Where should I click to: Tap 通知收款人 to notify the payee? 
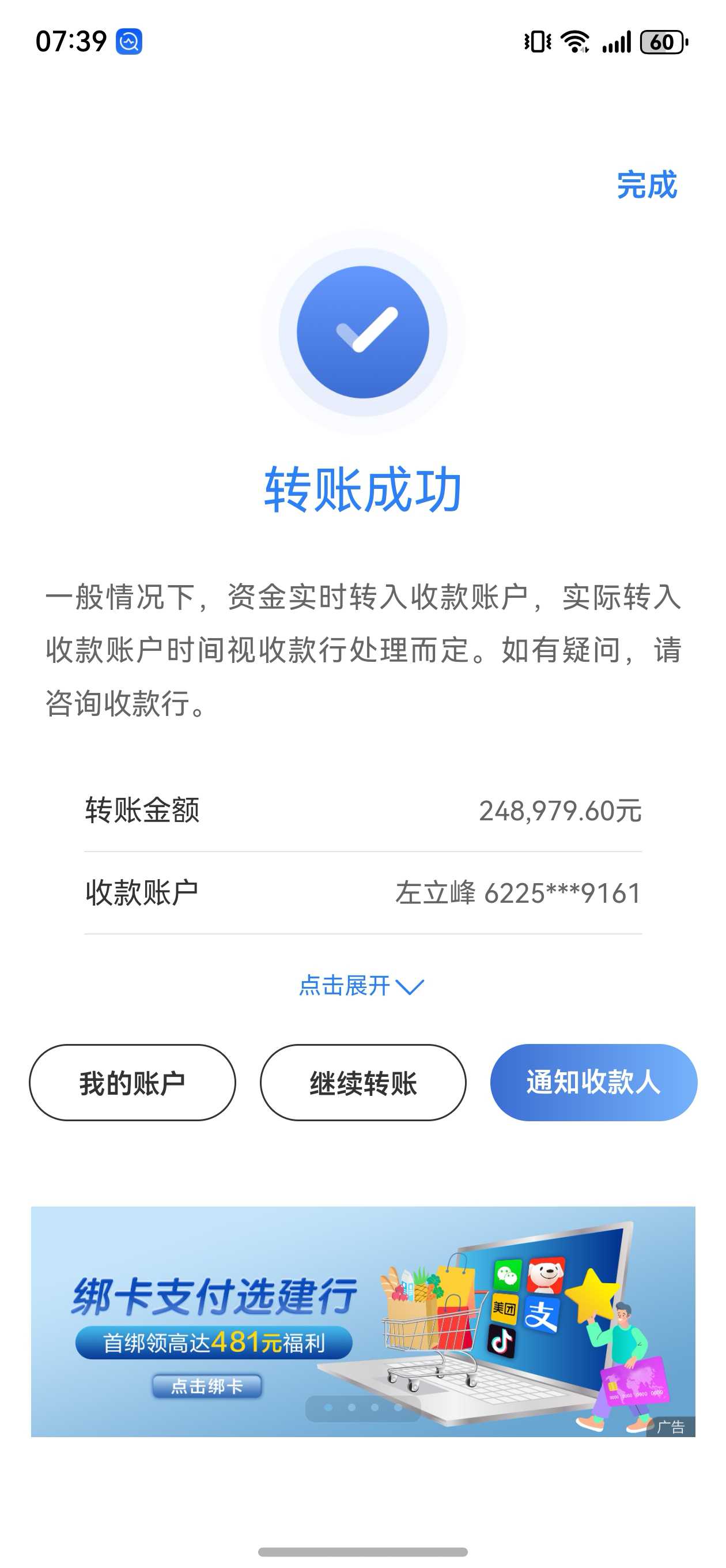pyautogui.click(x=594, y=1082)
